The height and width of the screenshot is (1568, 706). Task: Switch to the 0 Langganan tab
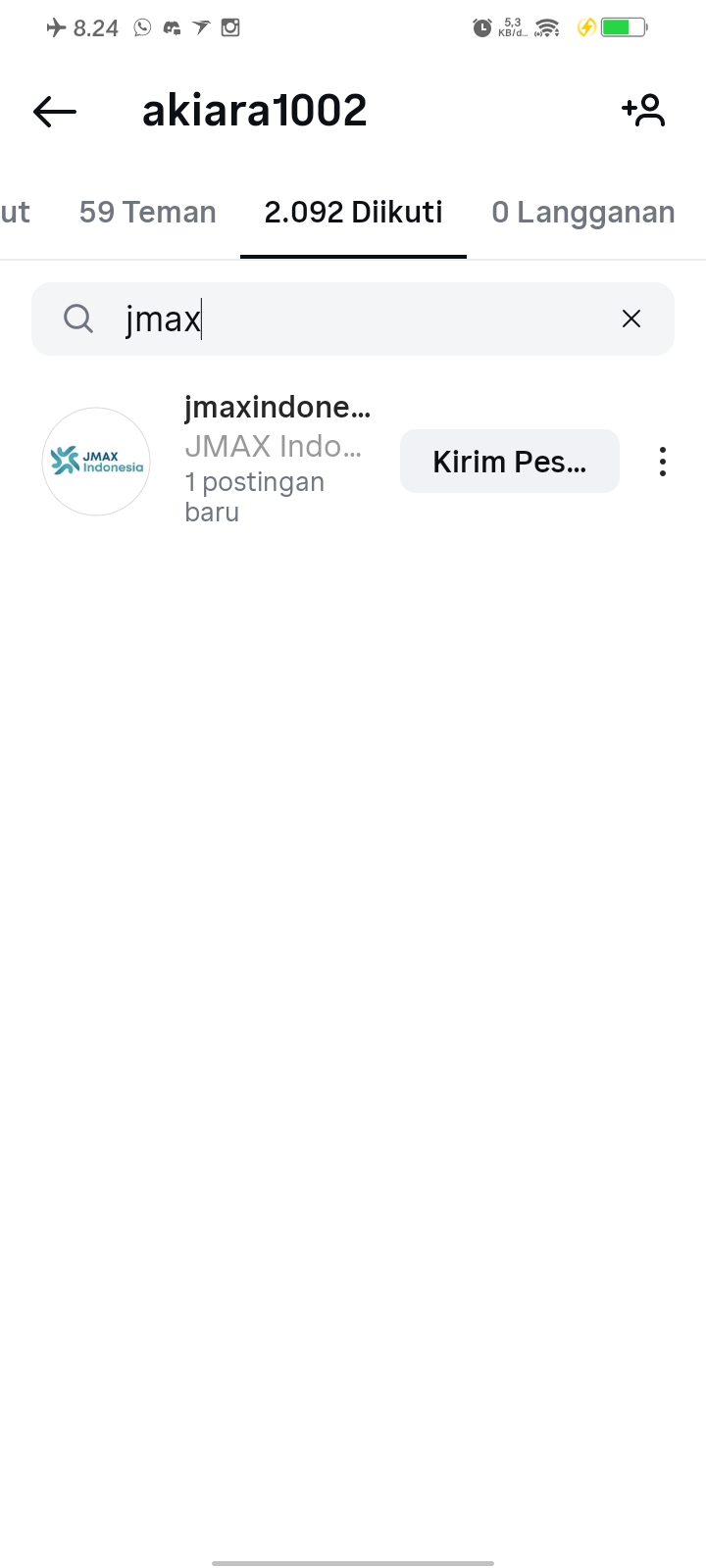582,213
